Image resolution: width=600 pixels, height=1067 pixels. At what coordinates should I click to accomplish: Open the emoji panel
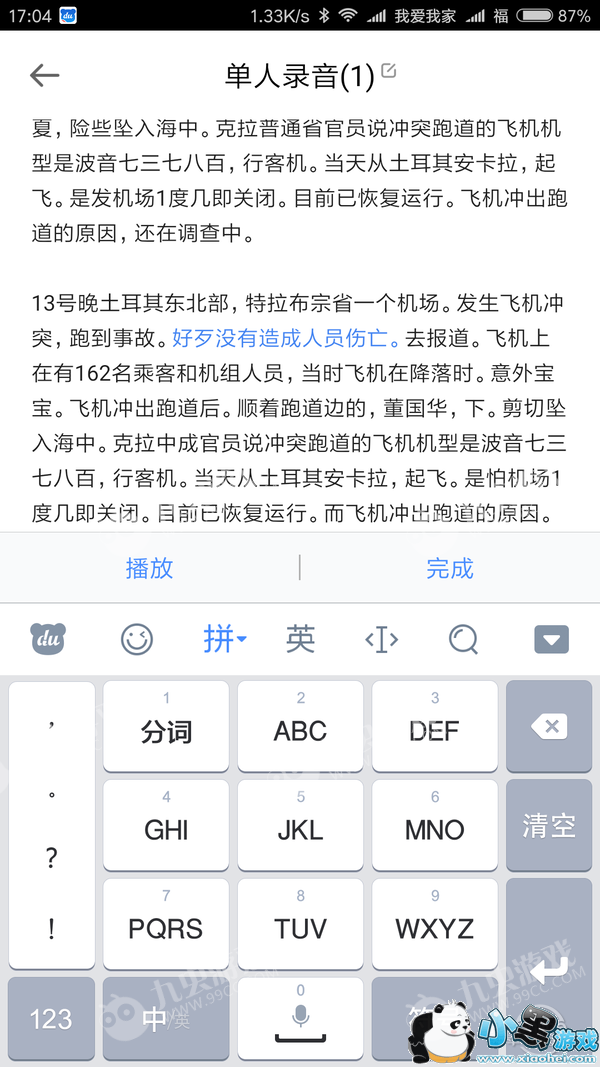click(x=137, y=639)
